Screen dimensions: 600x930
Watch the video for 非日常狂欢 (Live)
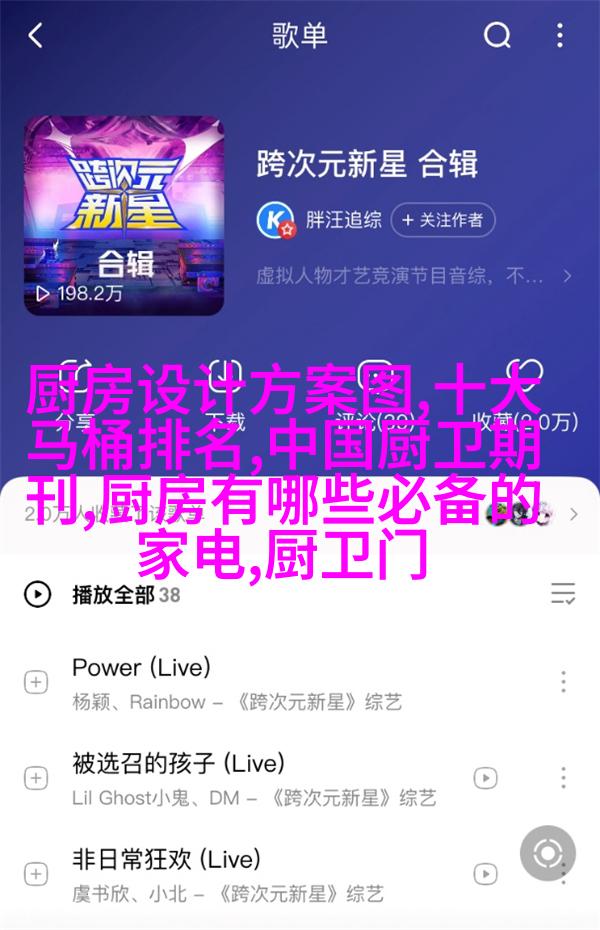(485, 873)
